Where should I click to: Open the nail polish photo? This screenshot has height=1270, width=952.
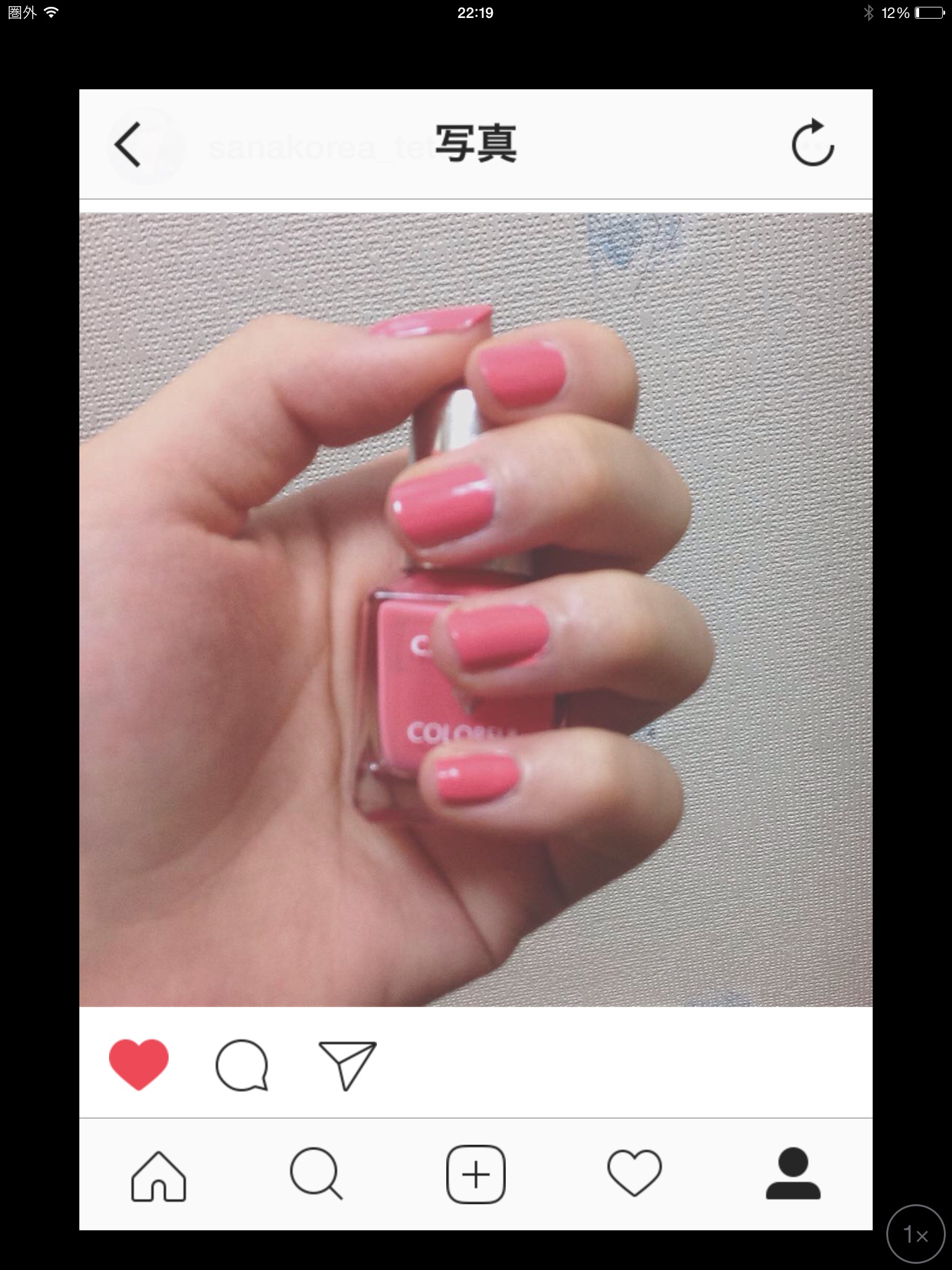pos(476,609)
